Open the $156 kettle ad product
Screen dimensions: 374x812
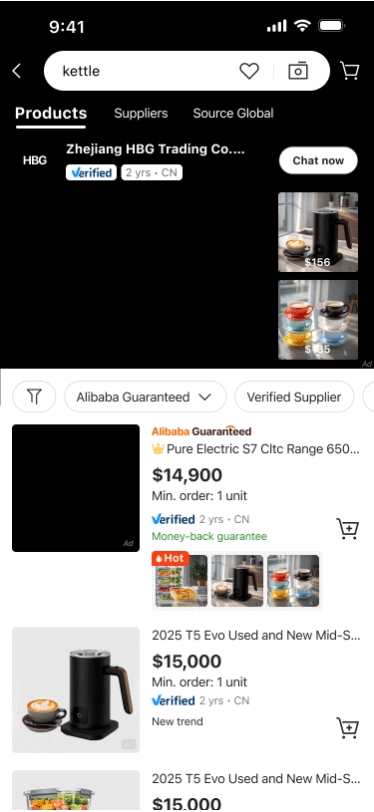[318, 232]
